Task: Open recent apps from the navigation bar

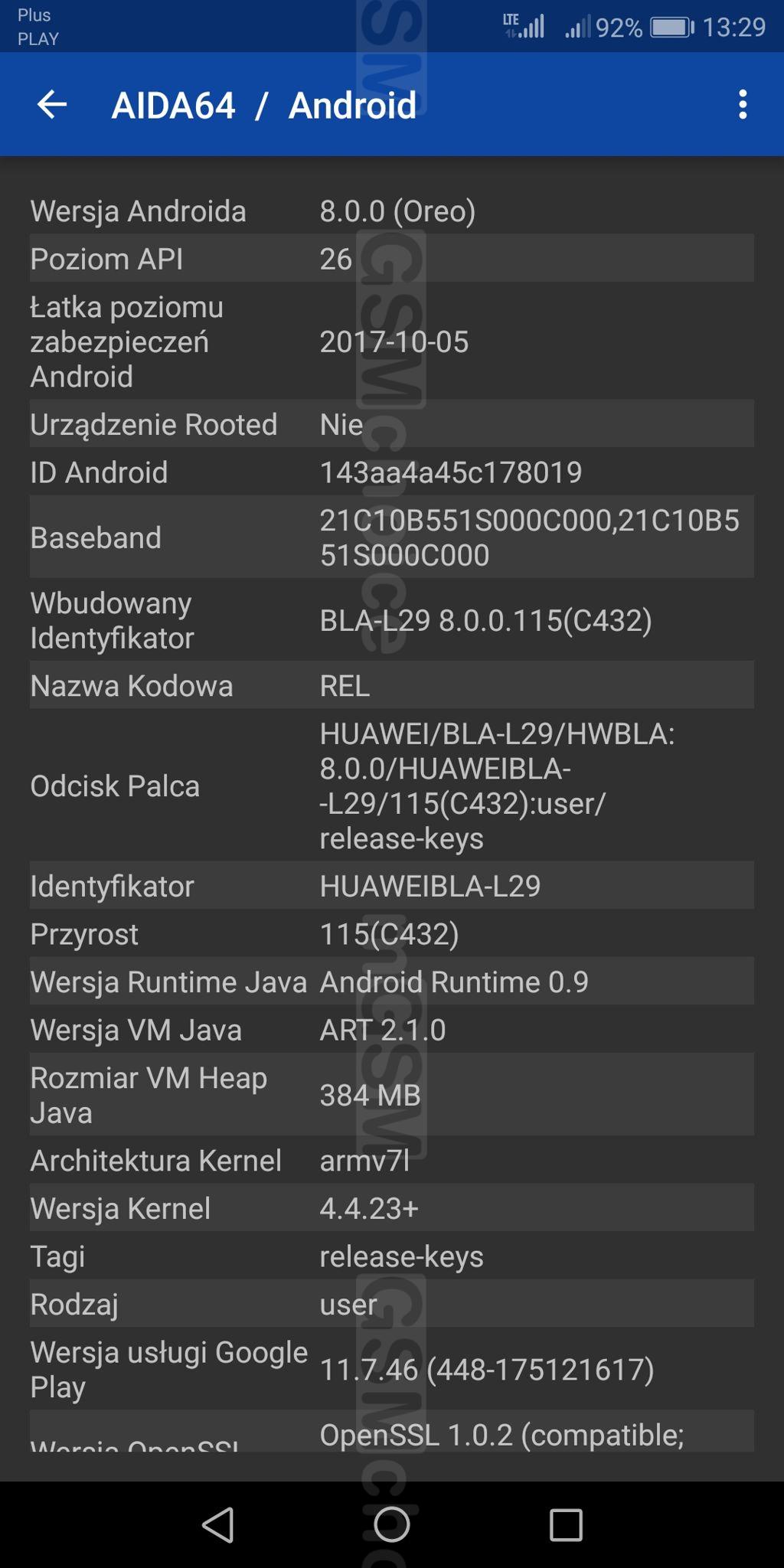Action: tap(566, 1524)
